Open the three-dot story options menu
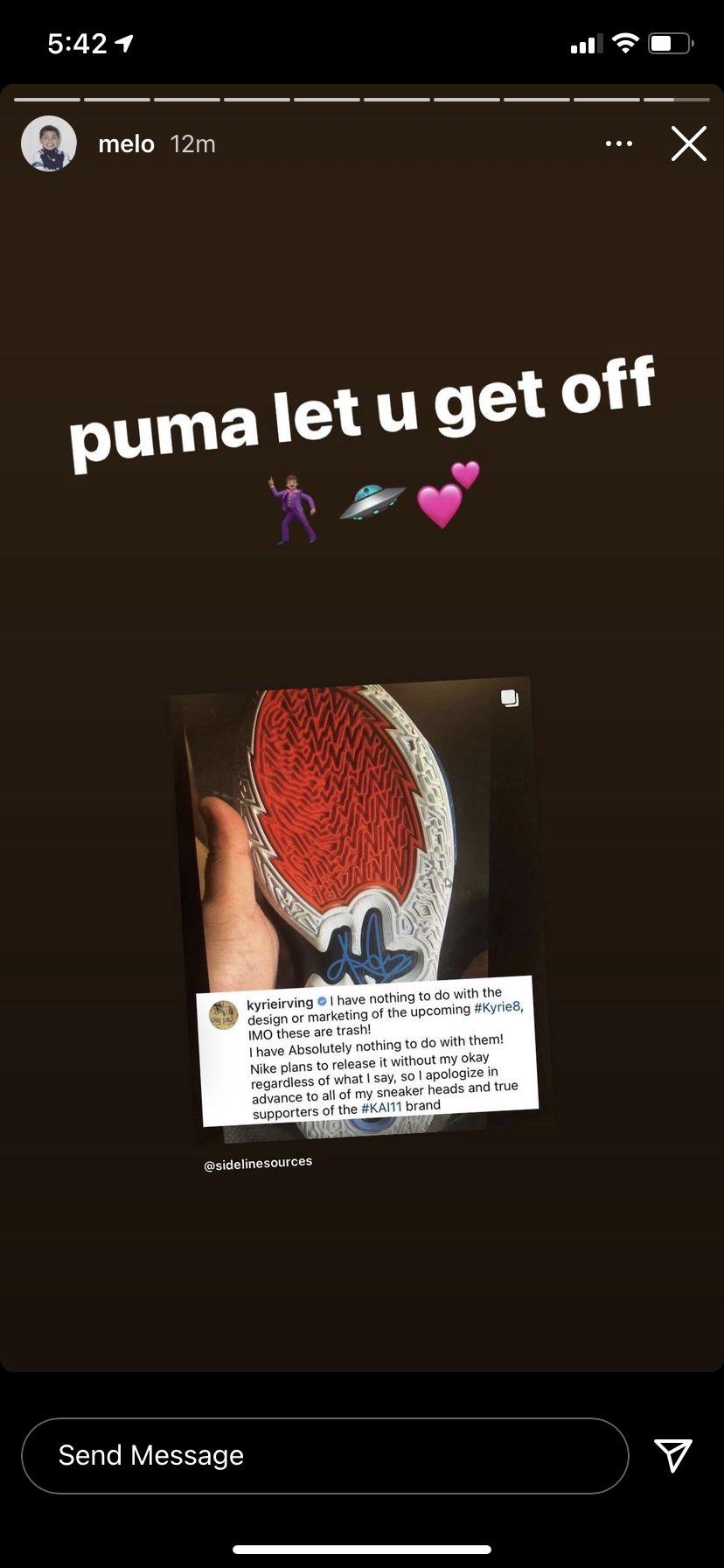This screenshot has width=724, height=1568. tap(619, 143)
